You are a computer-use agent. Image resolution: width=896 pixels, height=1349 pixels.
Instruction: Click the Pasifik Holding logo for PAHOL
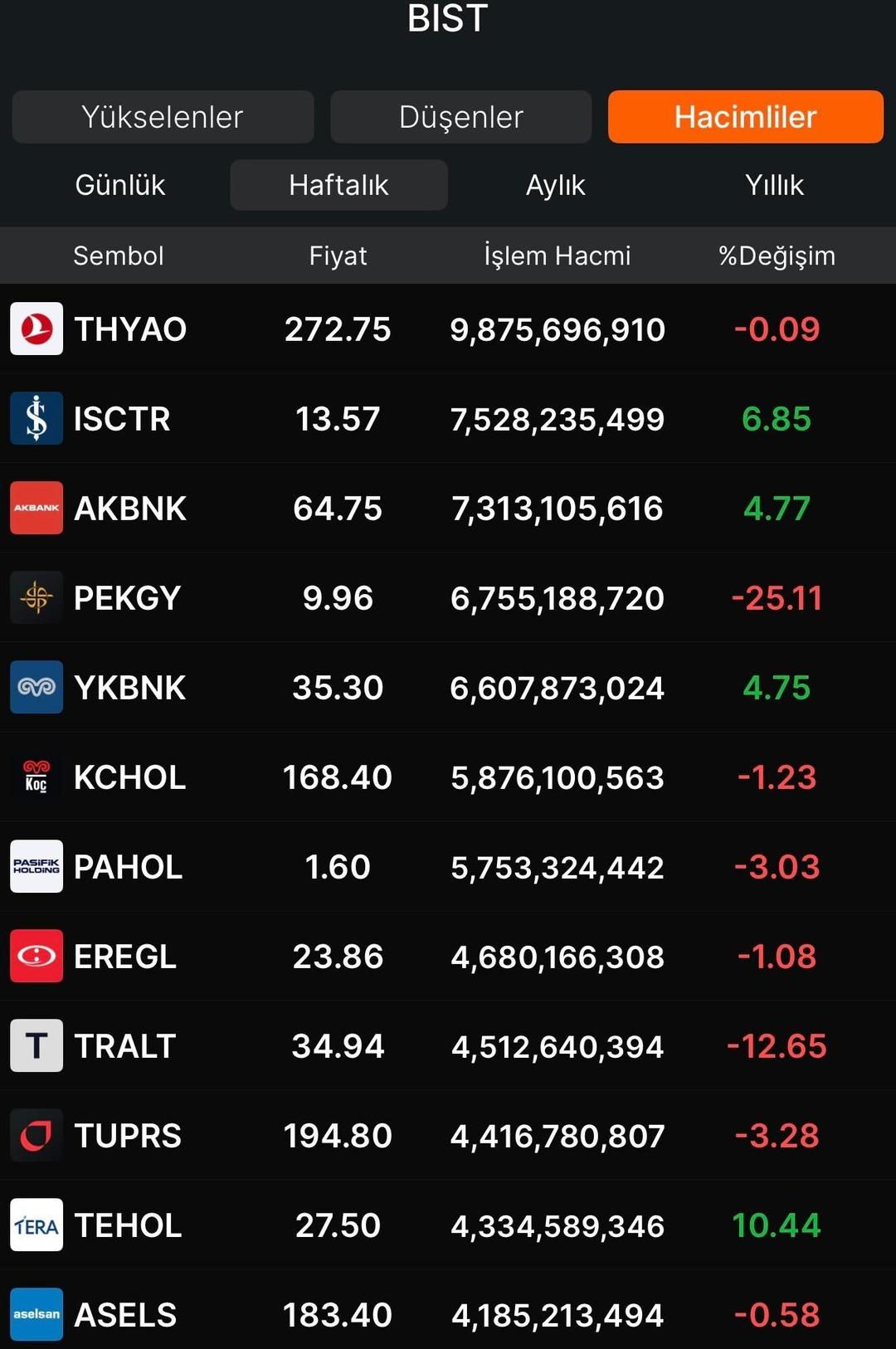37,866
